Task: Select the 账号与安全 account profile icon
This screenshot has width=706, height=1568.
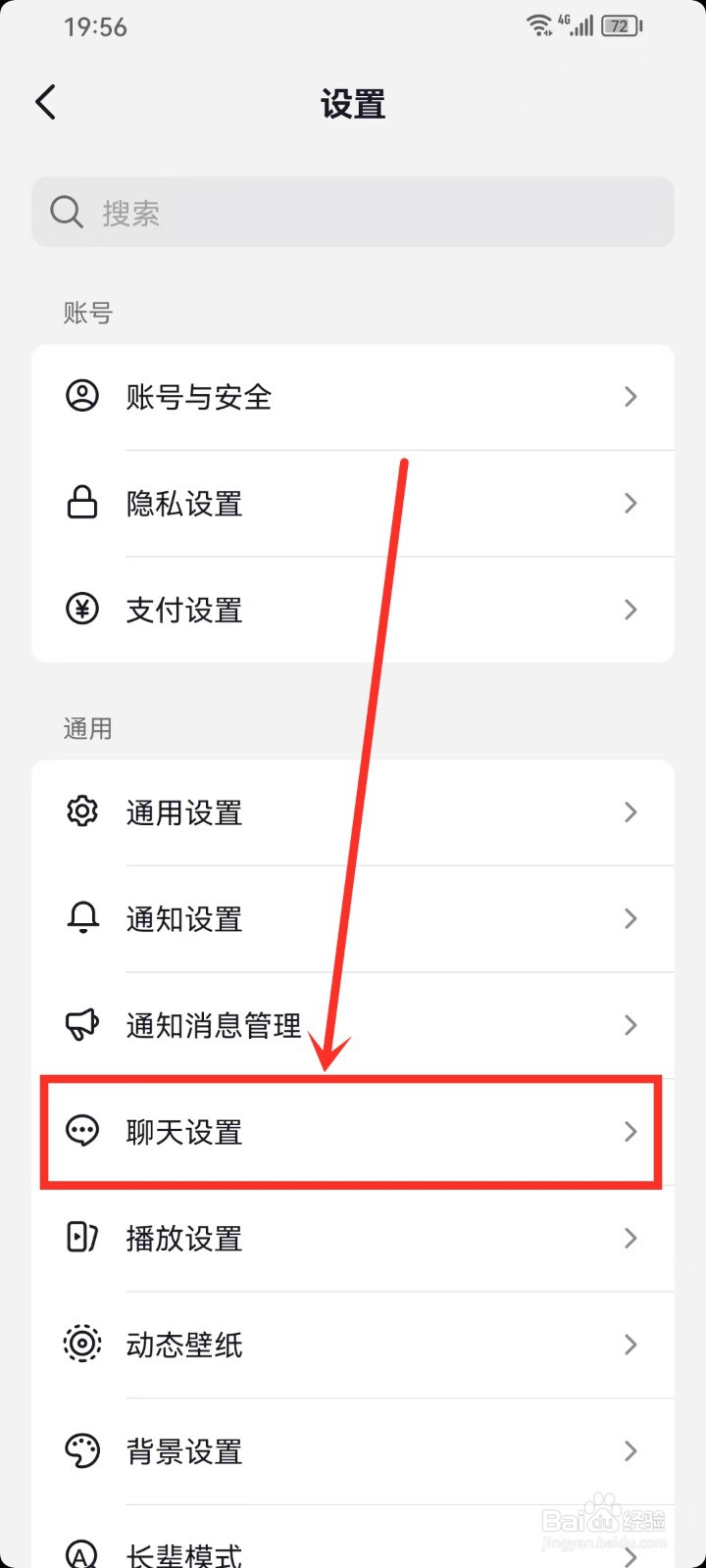Action: tap(82, 397)
